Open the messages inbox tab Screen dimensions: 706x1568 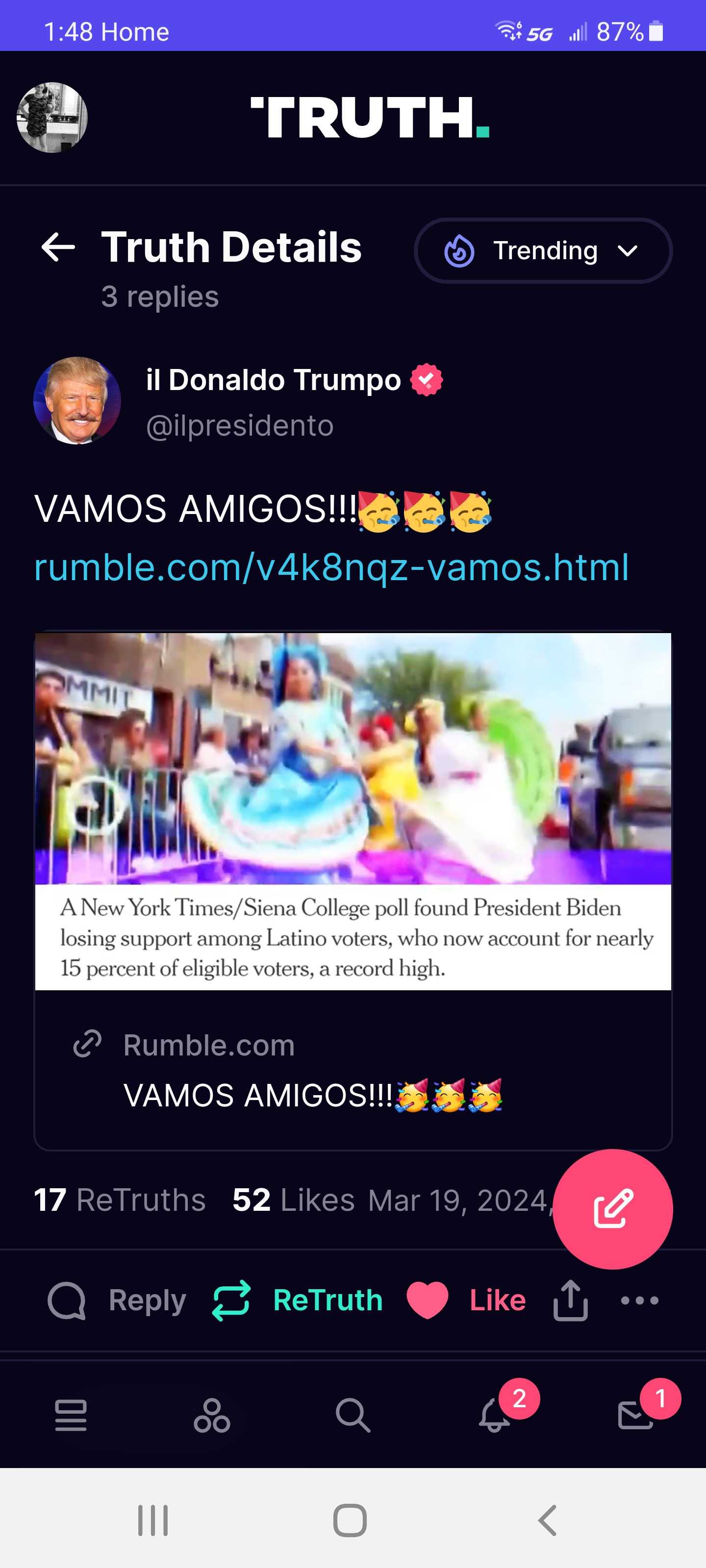[x=635, y=1415]
